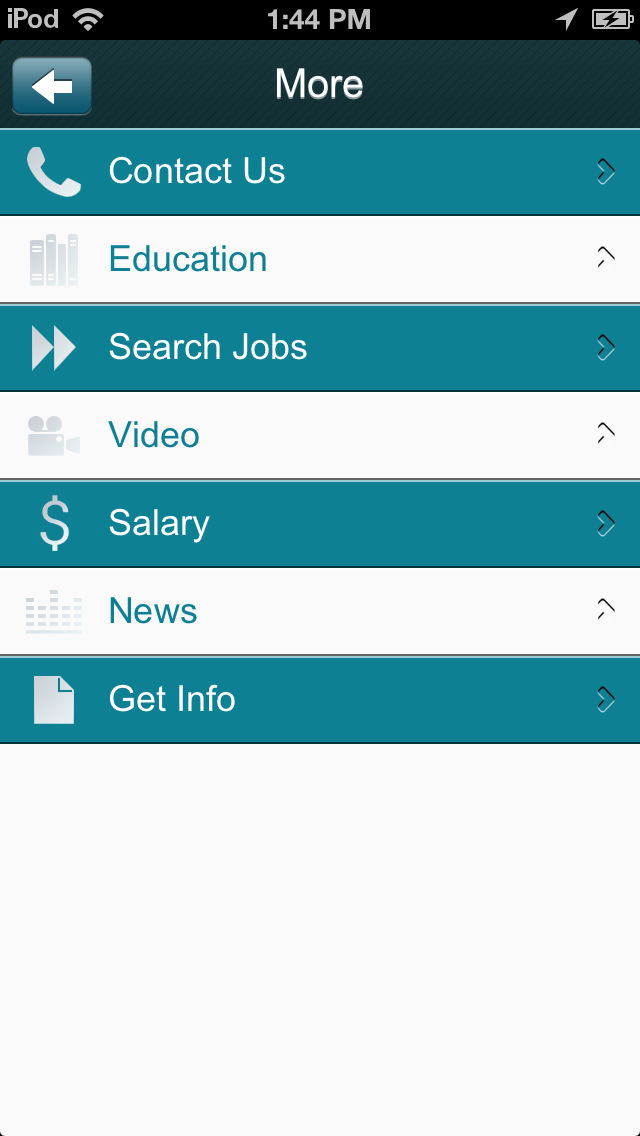This screenshot has width=640, height=1136.
Task: Tap the Get Info row
Action: point(320,700)
